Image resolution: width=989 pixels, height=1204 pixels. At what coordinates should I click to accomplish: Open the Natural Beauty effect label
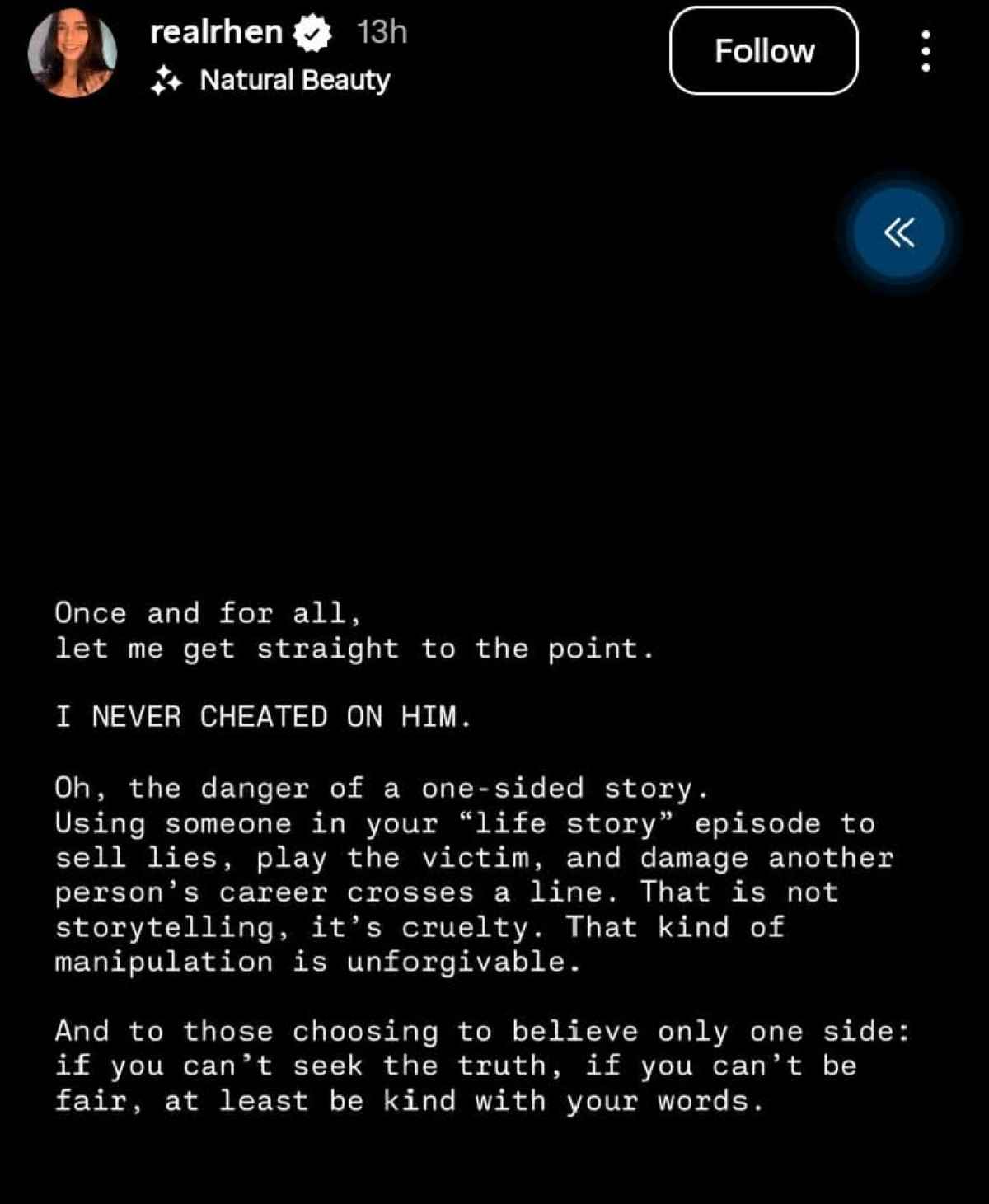coord(293,80)
